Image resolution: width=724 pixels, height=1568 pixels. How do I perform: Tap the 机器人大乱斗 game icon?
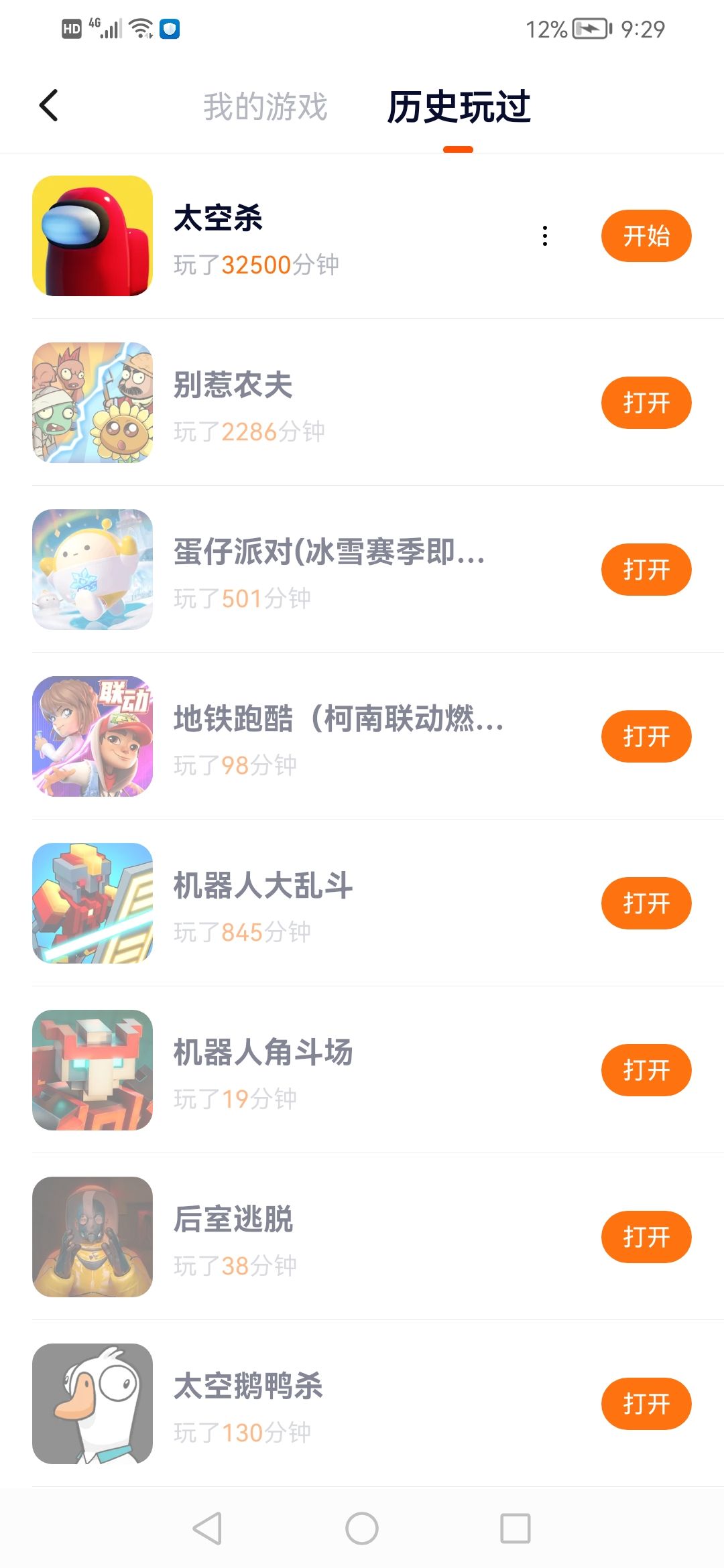(x=93, y=903)
